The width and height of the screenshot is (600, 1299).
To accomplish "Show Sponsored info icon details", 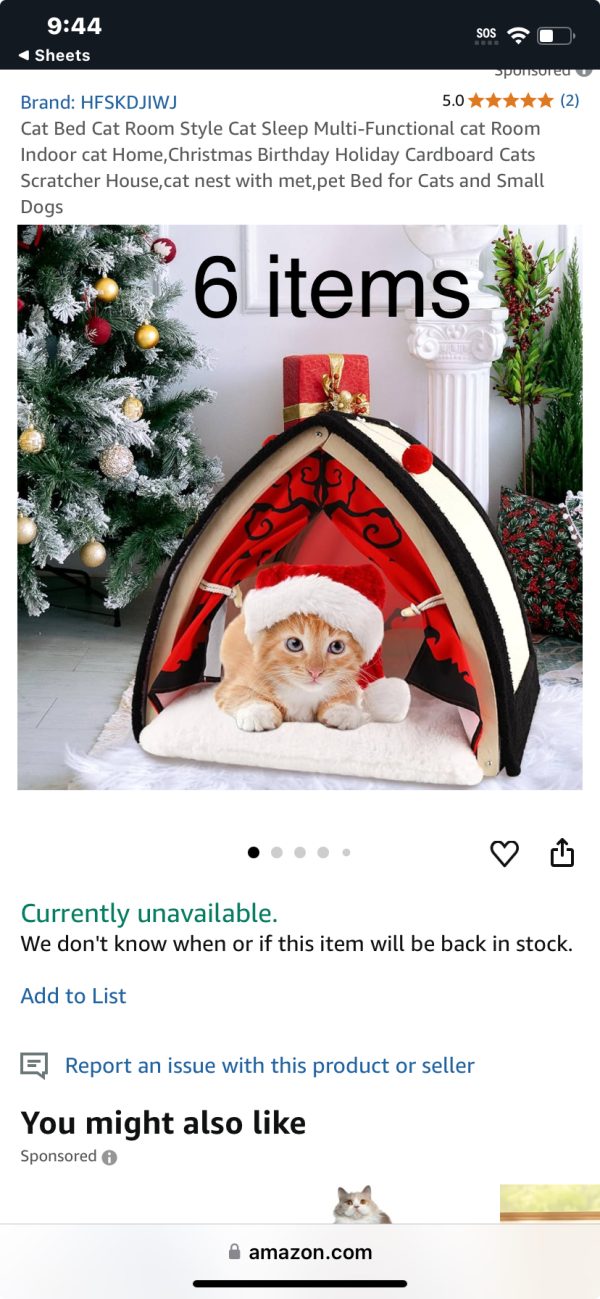I will click(x=110, y=1157).
